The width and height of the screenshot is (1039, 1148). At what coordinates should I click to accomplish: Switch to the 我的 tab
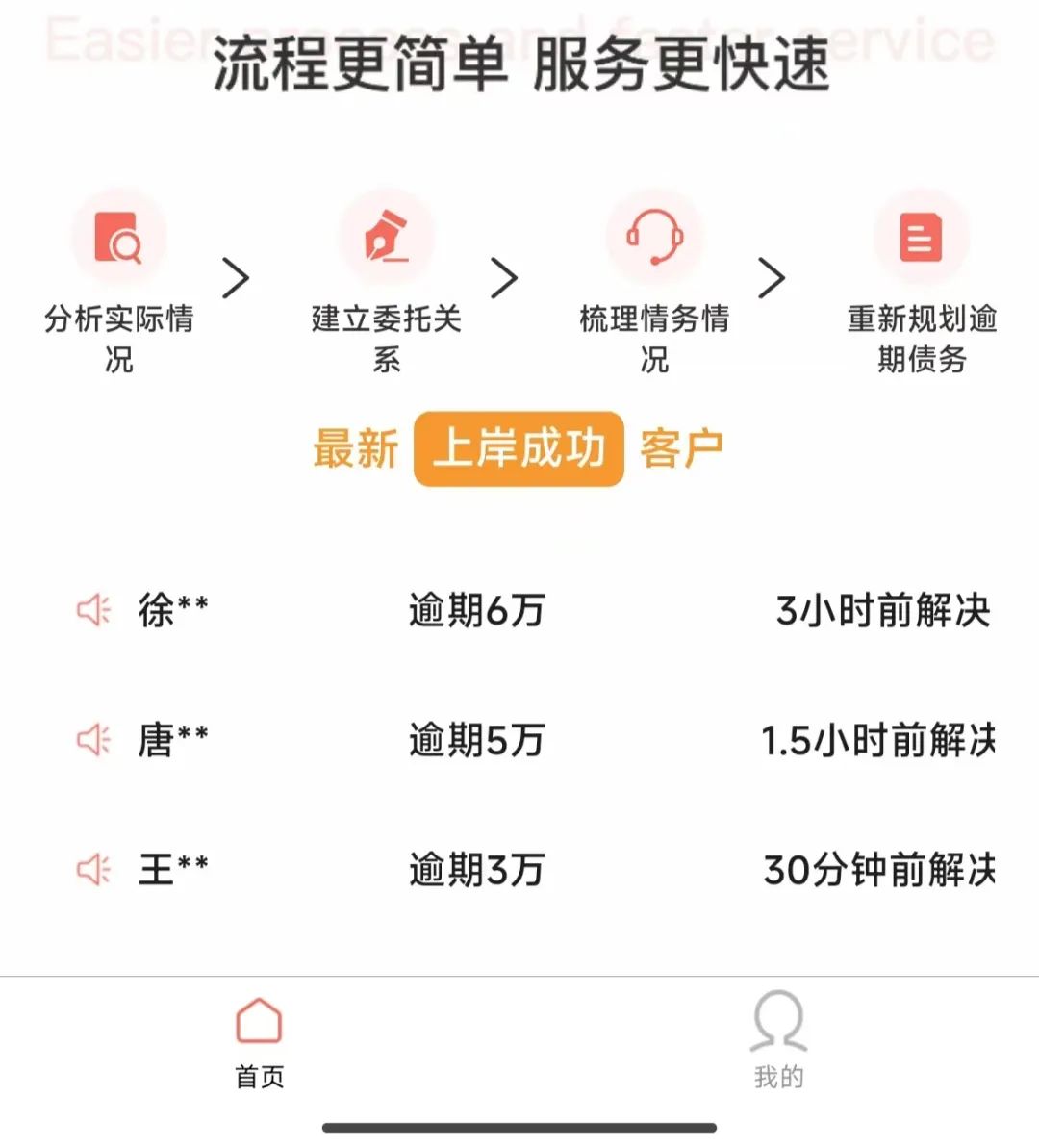(x=778, y=1040)
